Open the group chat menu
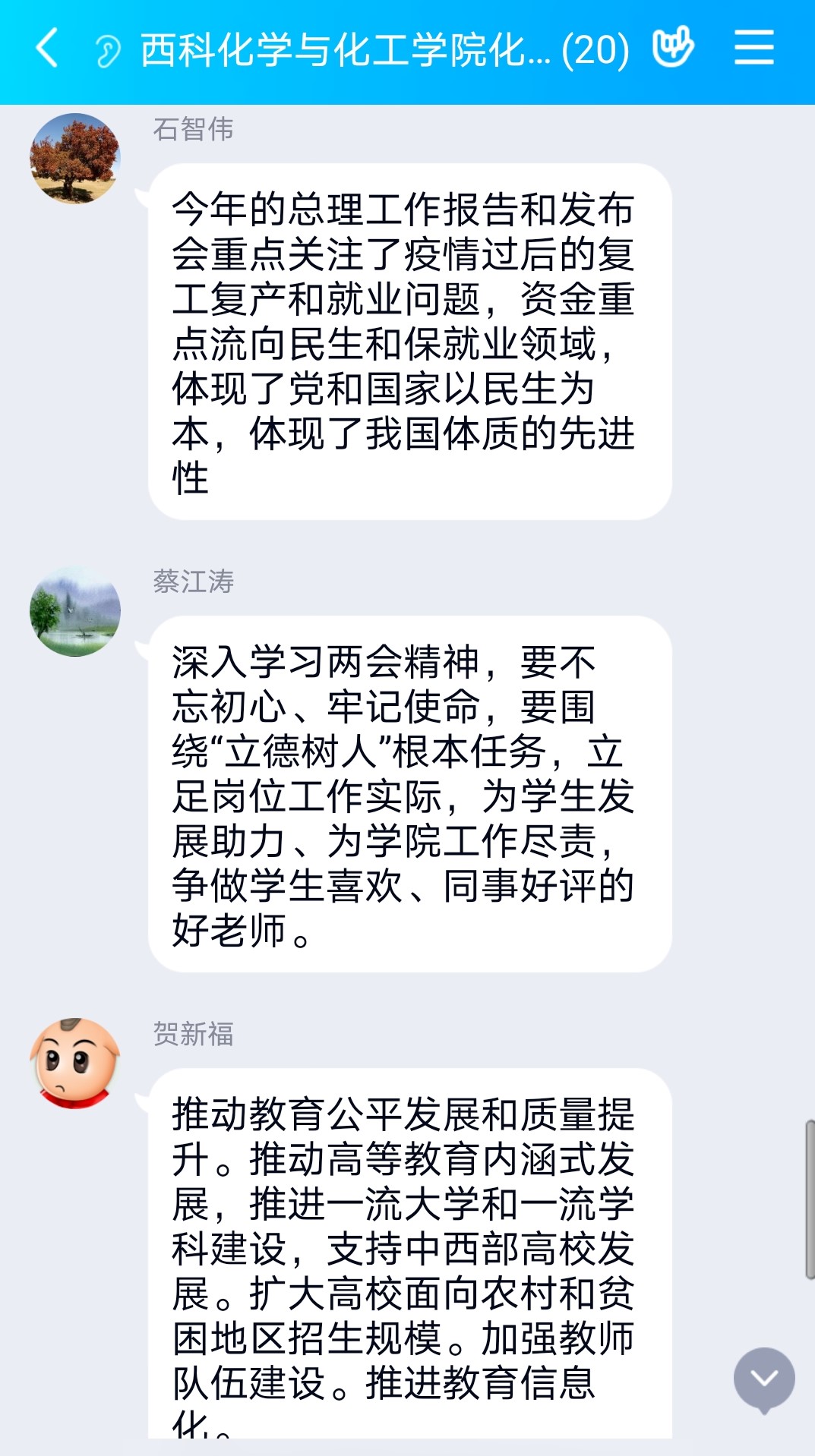815x1456 pixels. tap(753, 48)
